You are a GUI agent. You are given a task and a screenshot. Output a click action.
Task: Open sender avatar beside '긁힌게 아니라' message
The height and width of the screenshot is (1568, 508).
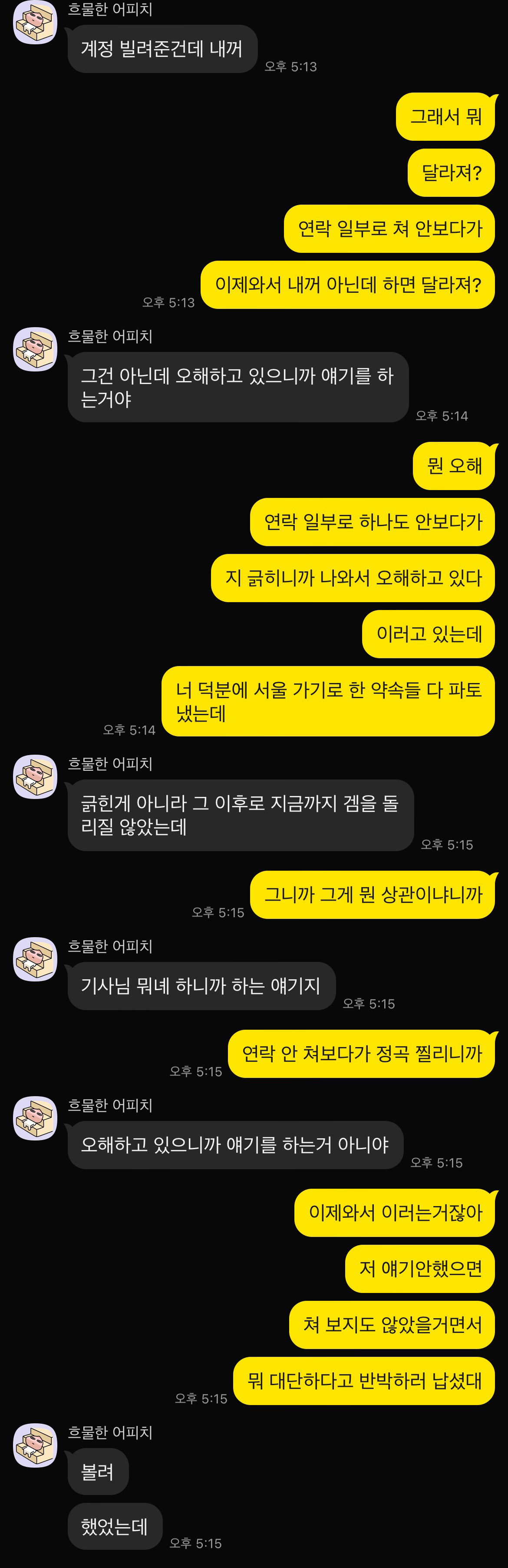[x=35, y=776]
